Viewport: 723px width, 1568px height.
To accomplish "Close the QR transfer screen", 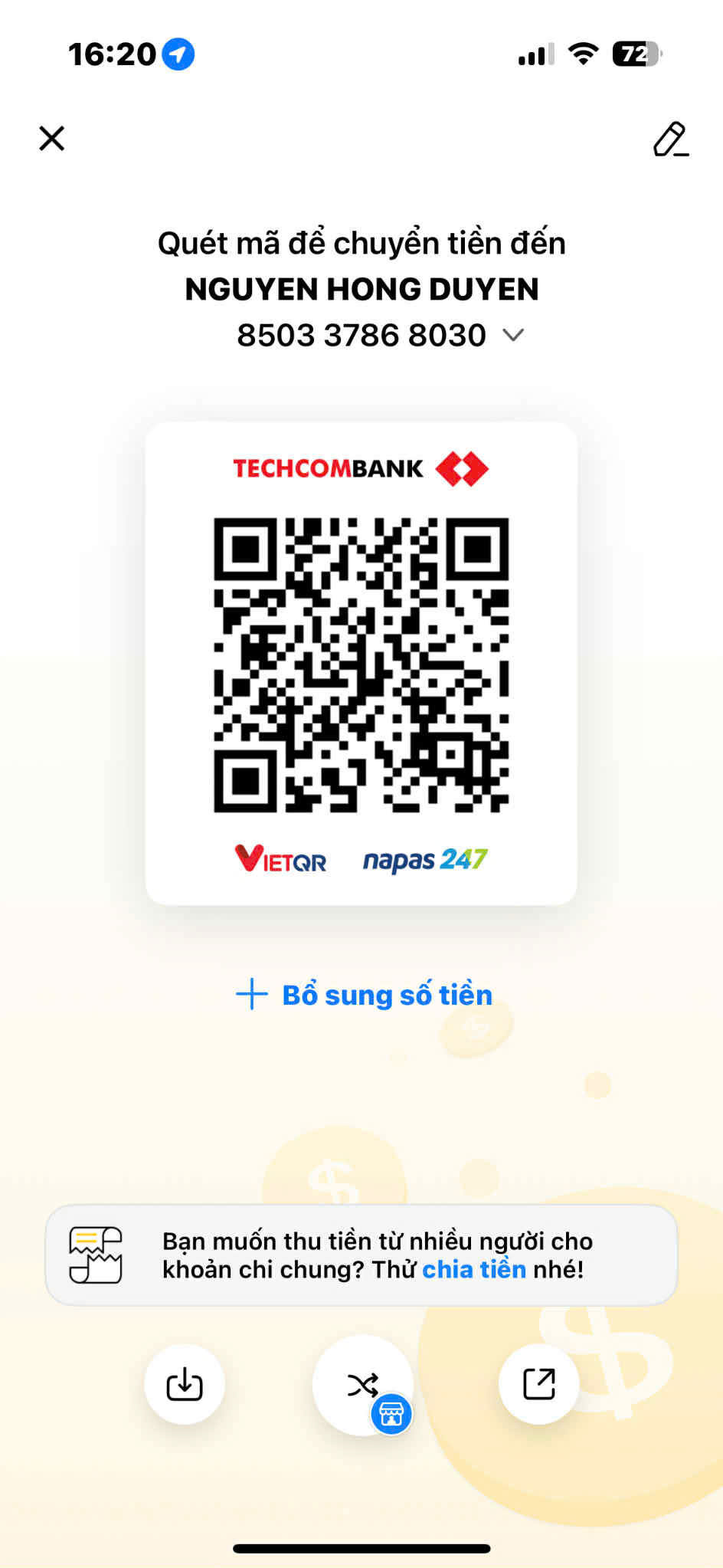I will (52, 139).
